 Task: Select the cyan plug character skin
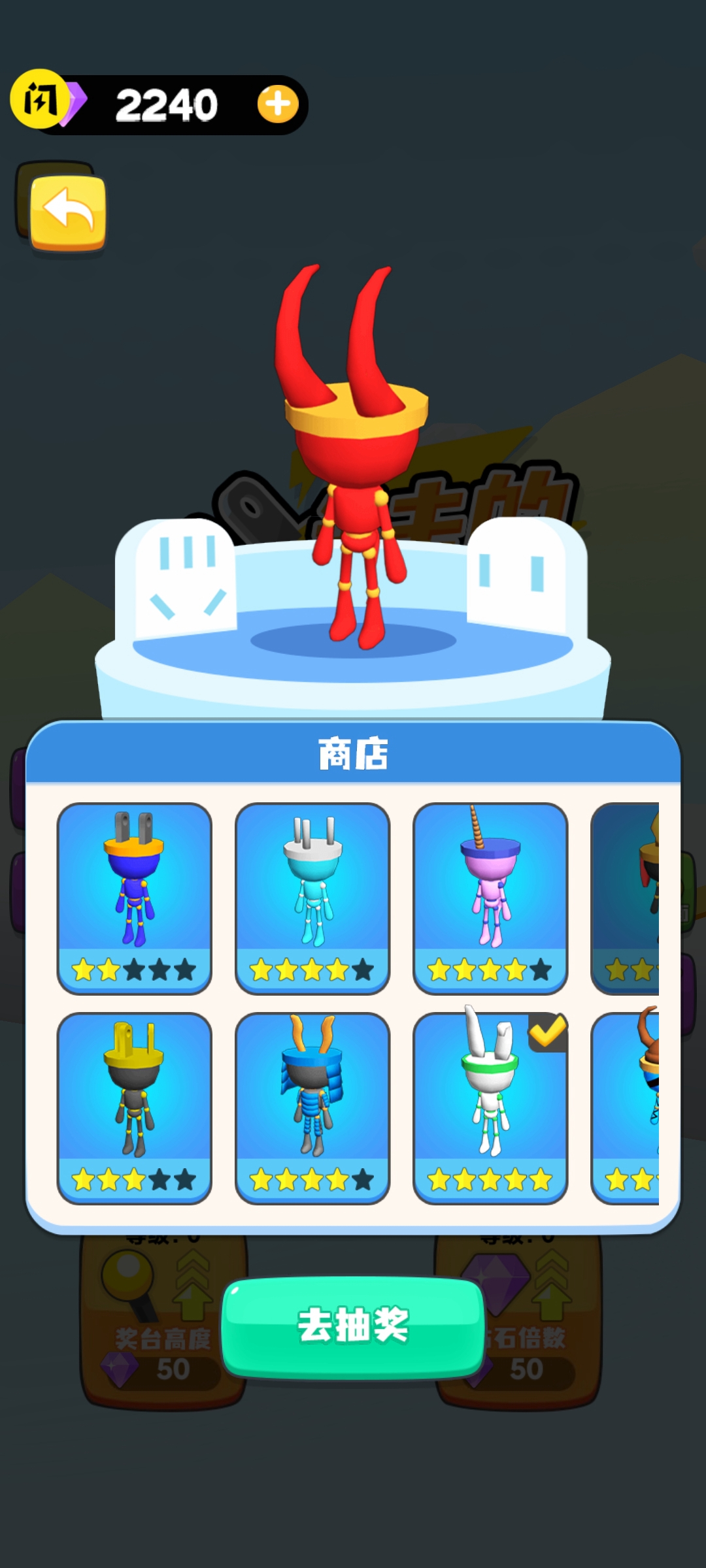coord(312,898)
